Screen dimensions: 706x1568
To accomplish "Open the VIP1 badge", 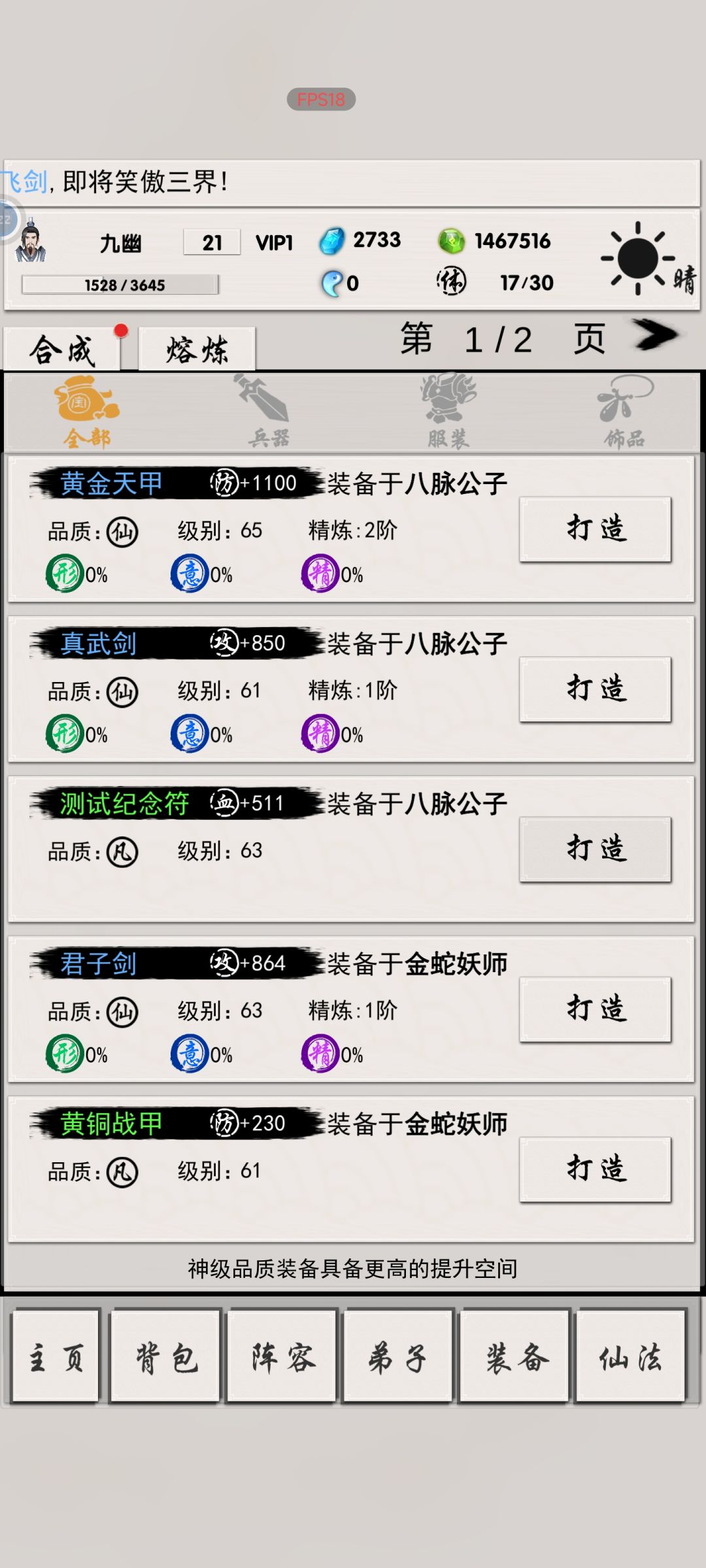I will (274, 243).
